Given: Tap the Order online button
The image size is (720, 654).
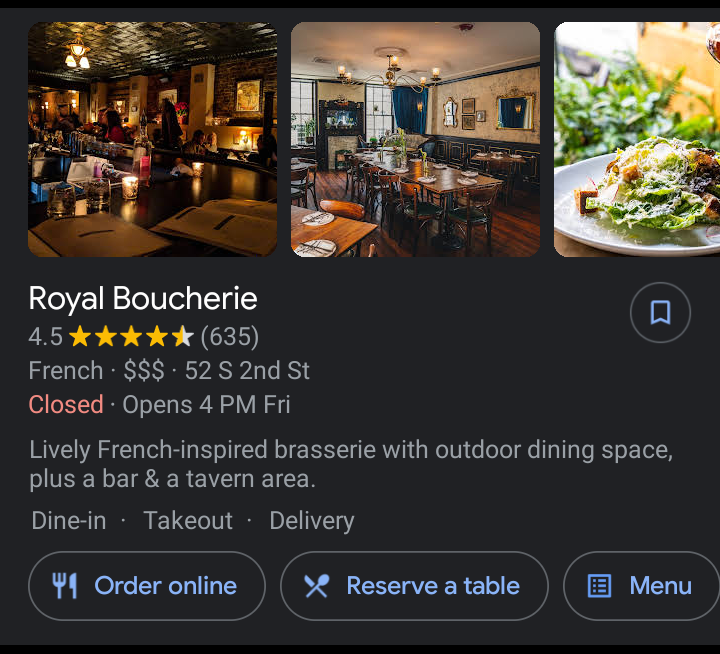Looking at the screenshot, I should pos(147,586).
